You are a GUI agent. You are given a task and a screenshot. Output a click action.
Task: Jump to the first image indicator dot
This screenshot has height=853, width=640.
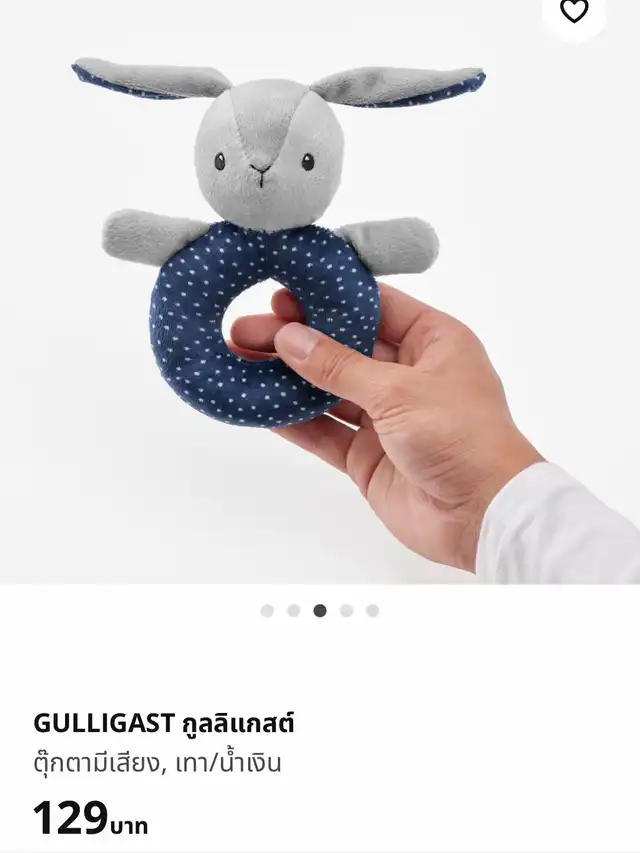click(267, 611)
